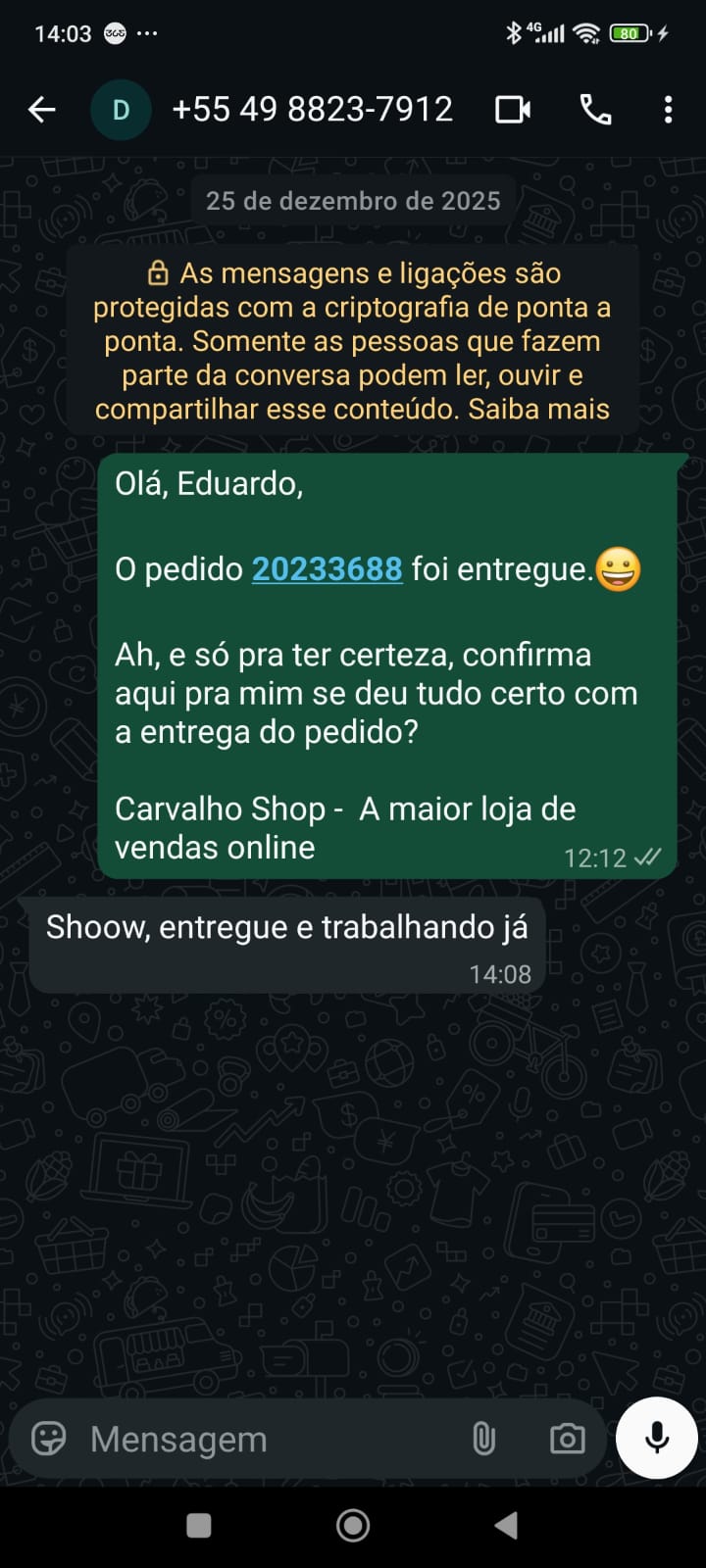Start a voice call
The height and width of the screenshot is (1568, 706).
[595, 110]
